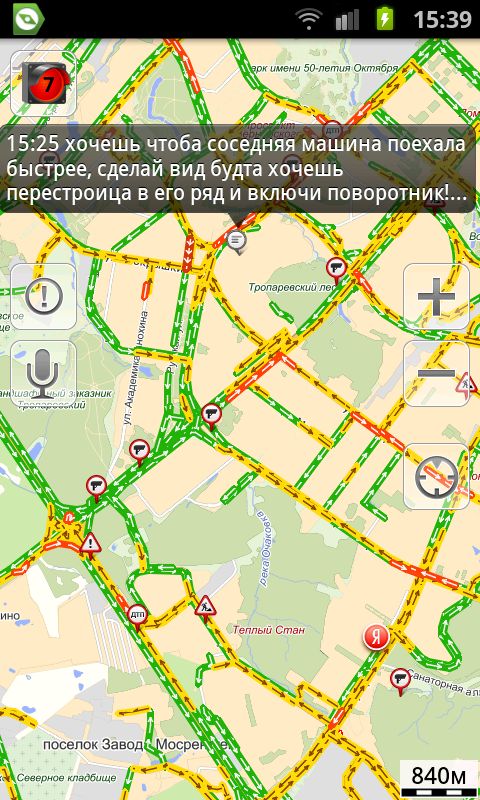Activate the microphone voice input button
Image resolution: width=480 pixels, height=800 pixels.
tap(43, 373)
